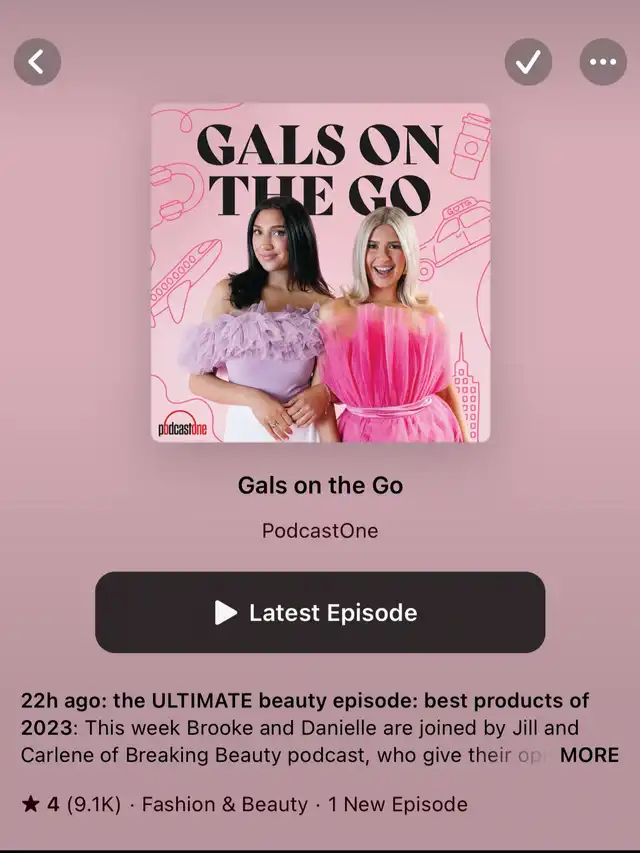Image resolution: width=640 pixels, height=853 pixels.
Task: View the 4-star ratings (9.1K)
Action: [72, 804]
